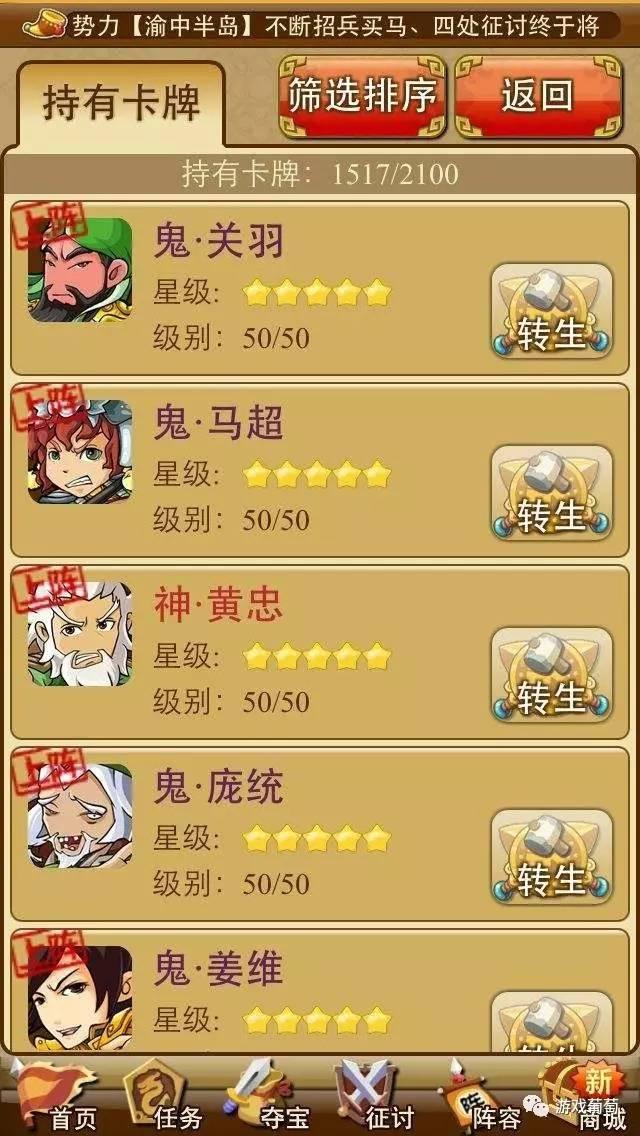
Task: Open the 筛选排序 filter and sort button
Action: coord(362,96)
